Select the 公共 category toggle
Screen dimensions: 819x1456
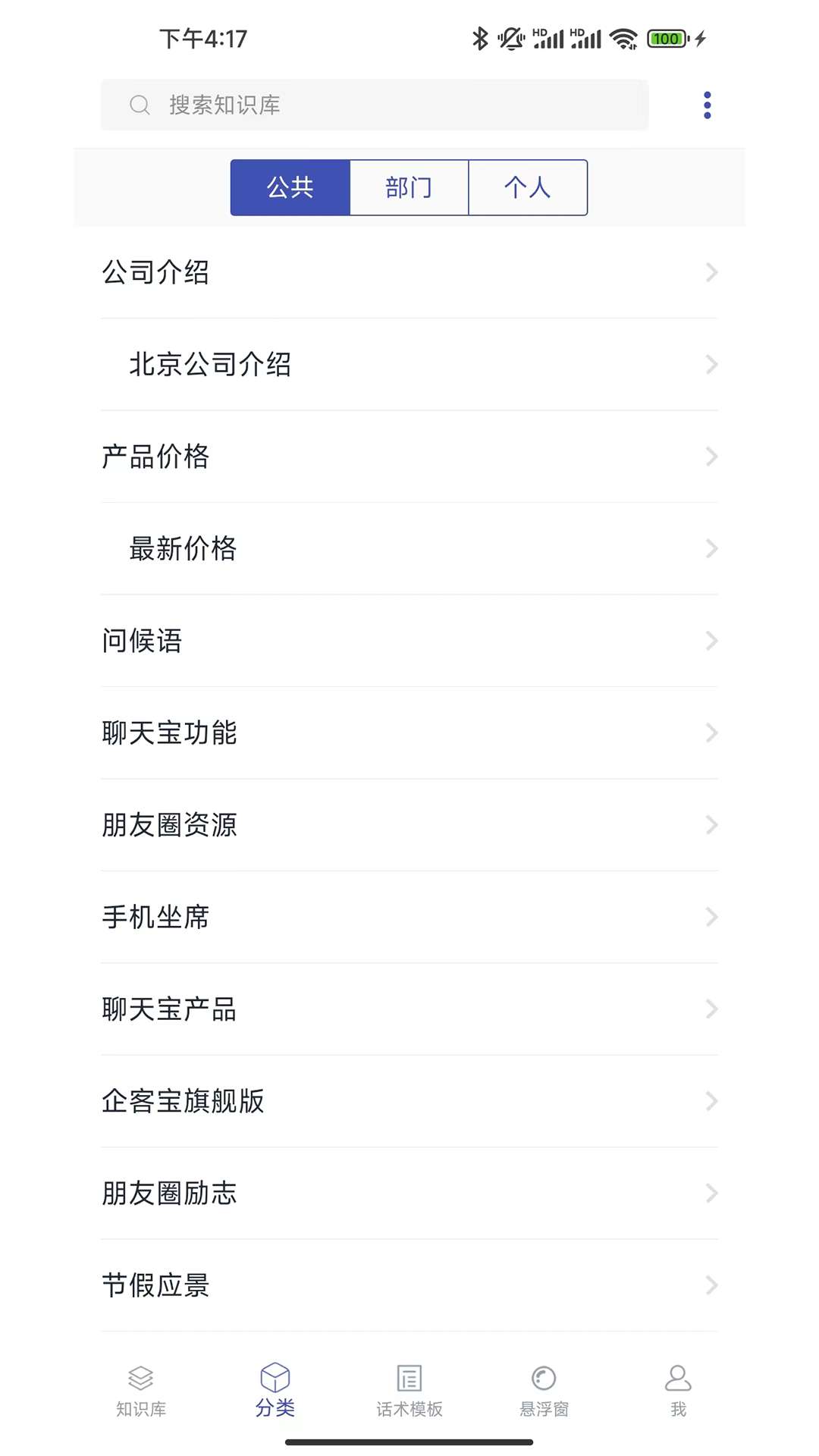click(290, 187)
